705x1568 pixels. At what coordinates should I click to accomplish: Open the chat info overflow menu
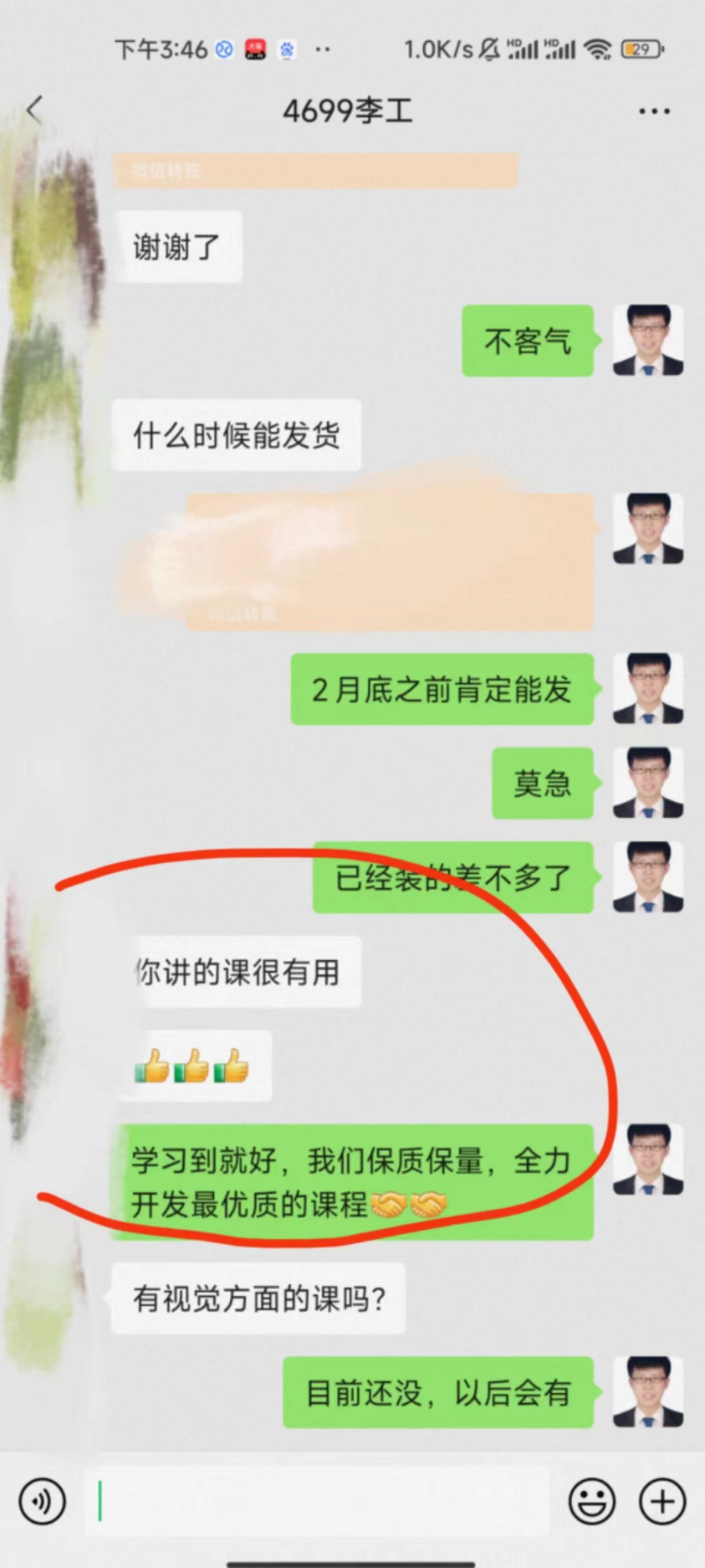pos(654,111)
